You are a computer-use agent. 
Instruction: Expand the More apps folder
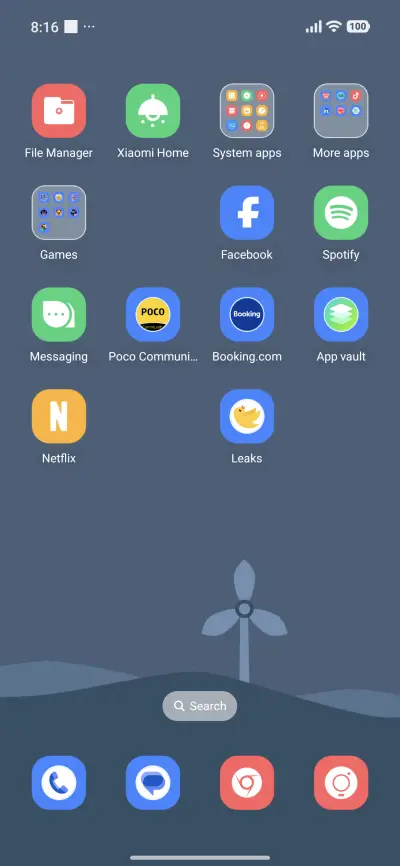[x=341, y=110]
